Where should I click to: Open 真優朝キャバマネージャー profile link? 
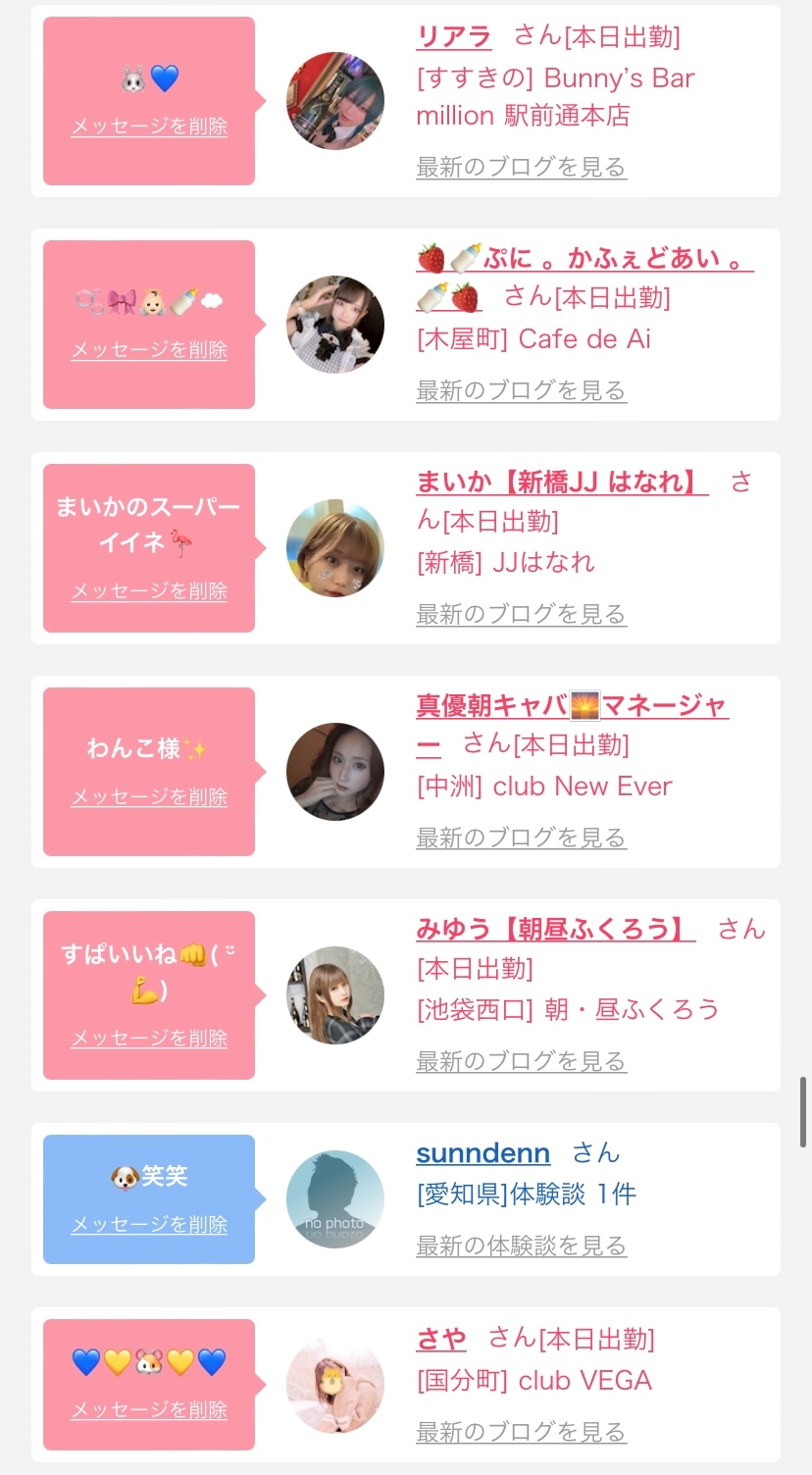572,705
